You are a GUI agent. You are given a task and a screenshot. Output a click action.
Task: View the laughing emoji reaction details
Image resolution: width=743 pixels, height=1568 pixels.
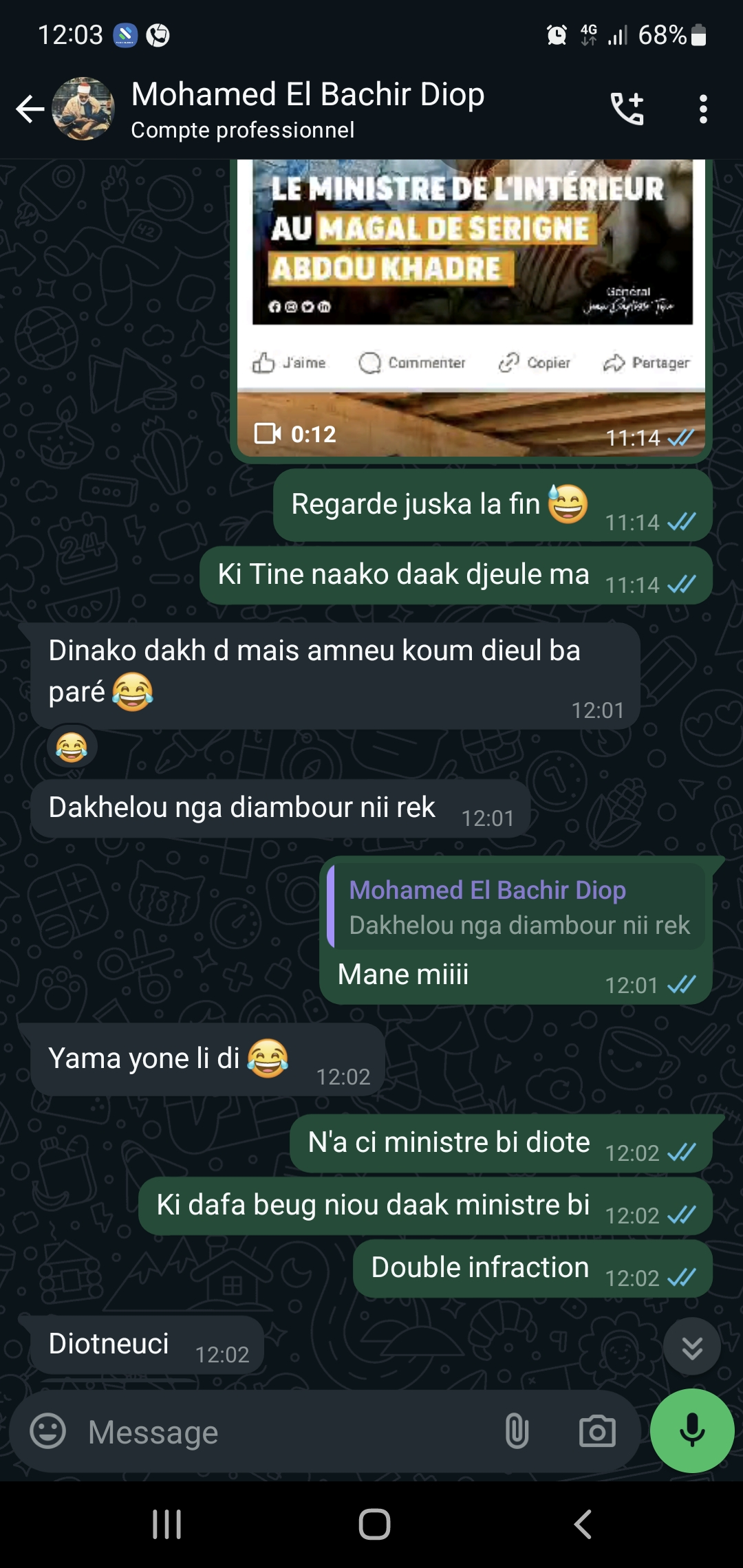(72, 748)
